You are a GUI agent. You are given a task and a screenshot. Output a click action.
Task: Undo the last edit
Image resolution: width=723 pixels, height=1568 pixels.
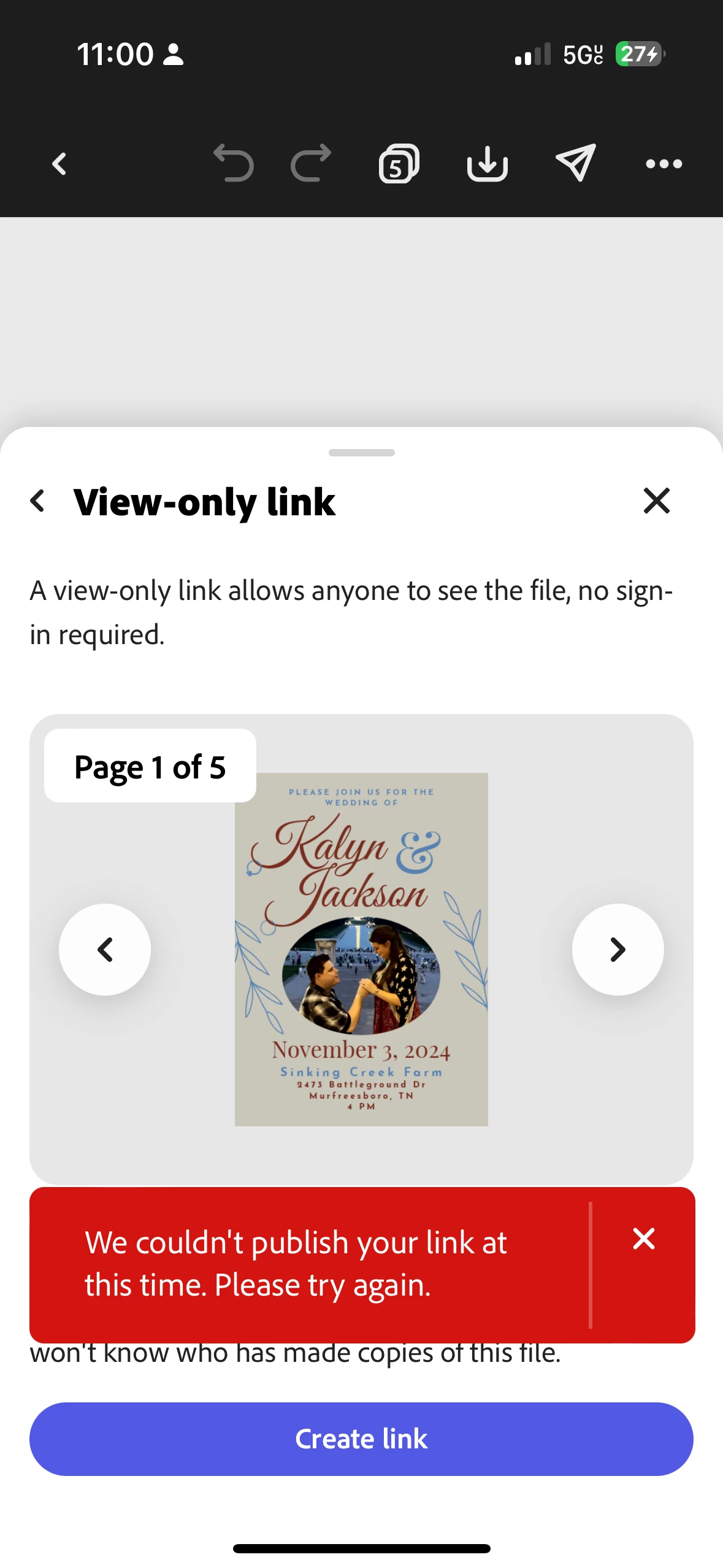pyautogui.click(x=234, y=164)
